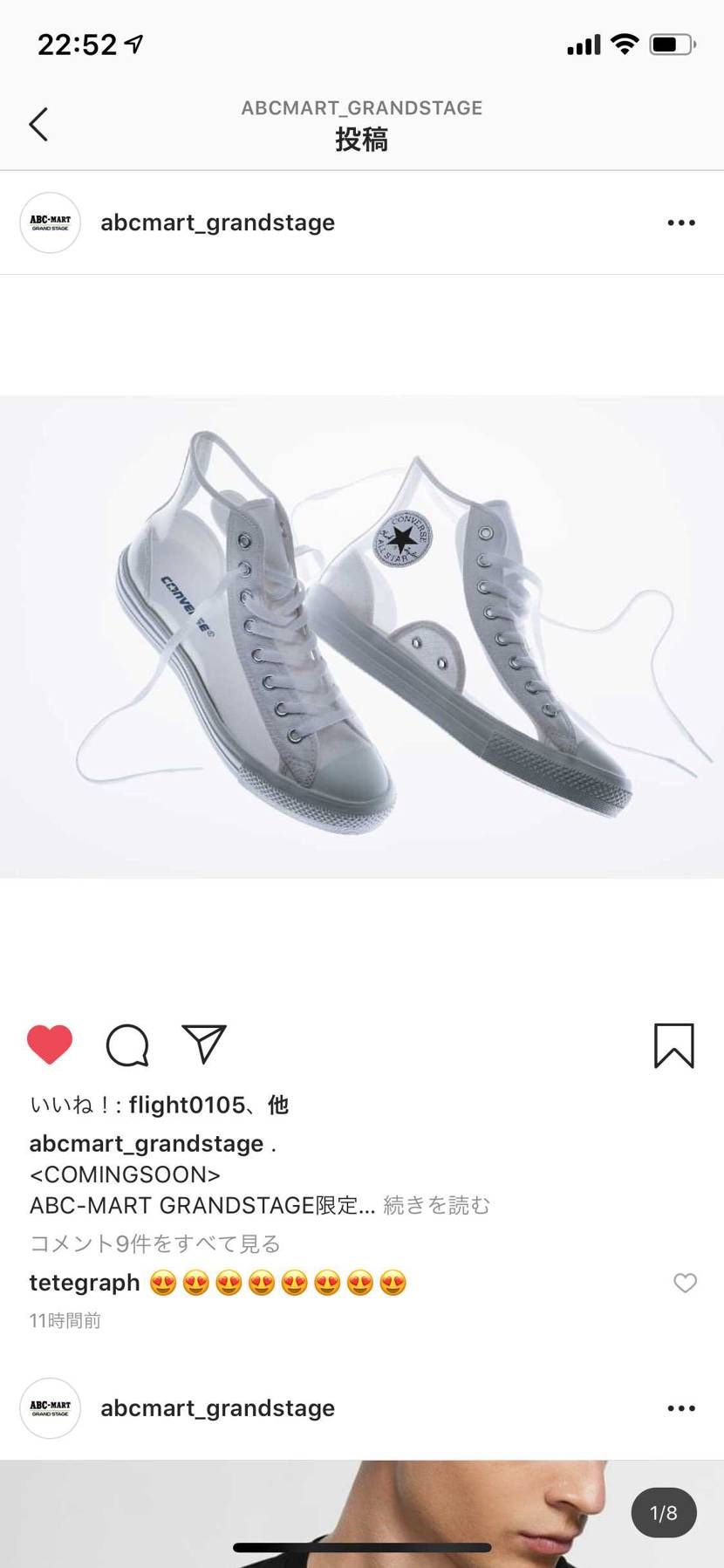Go back using the top-left arrow

tap(38, 125)
